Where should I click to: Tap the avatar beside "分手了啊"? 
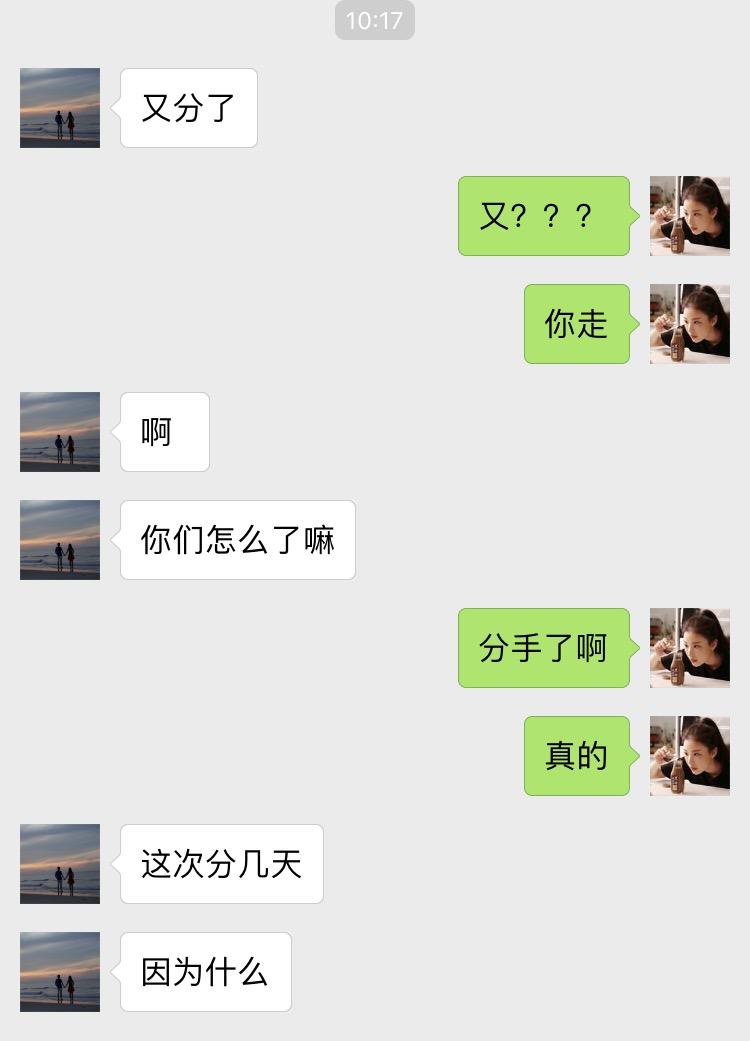[689, 648]
